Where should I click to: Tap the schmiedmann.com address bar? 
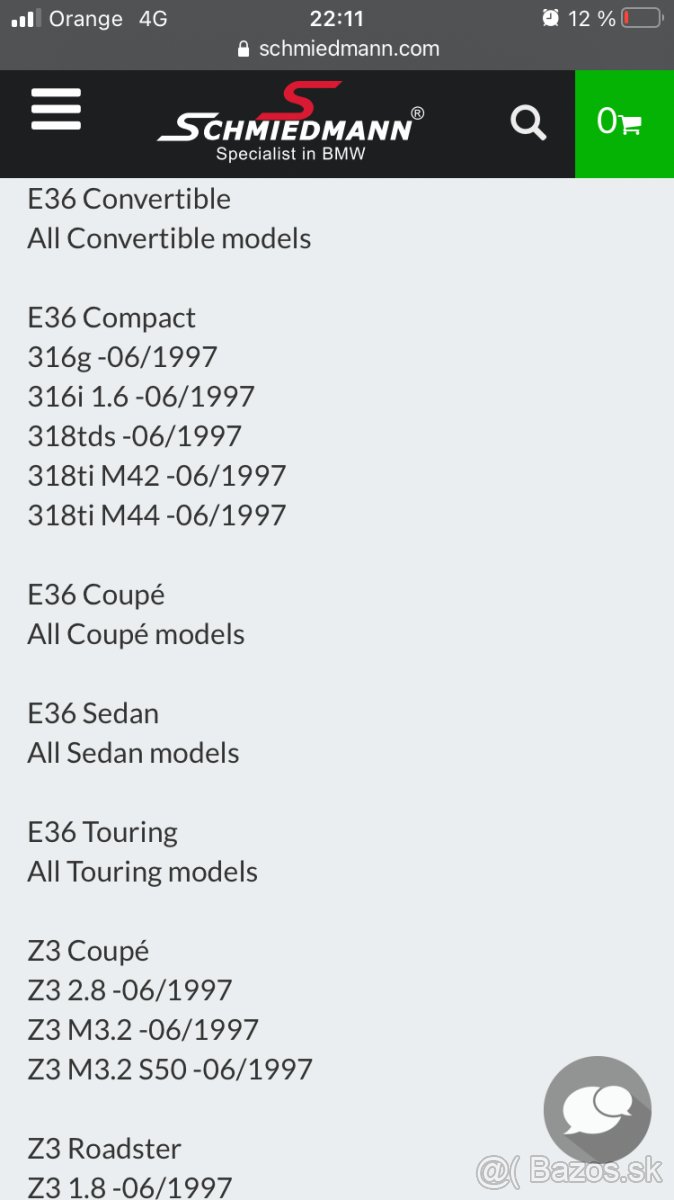338,48
